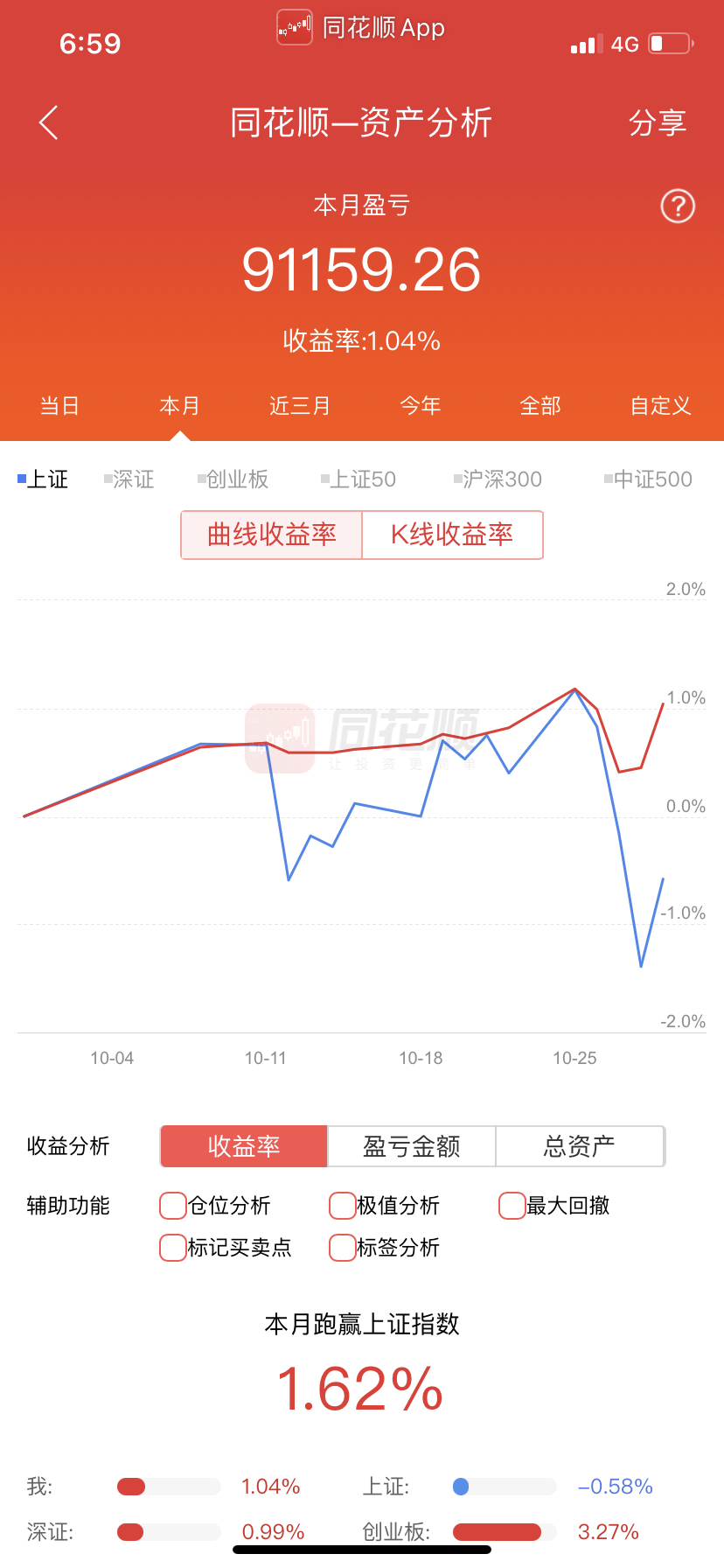Enable the 标记买卖点 checkbox

(x=173, y=1248)
